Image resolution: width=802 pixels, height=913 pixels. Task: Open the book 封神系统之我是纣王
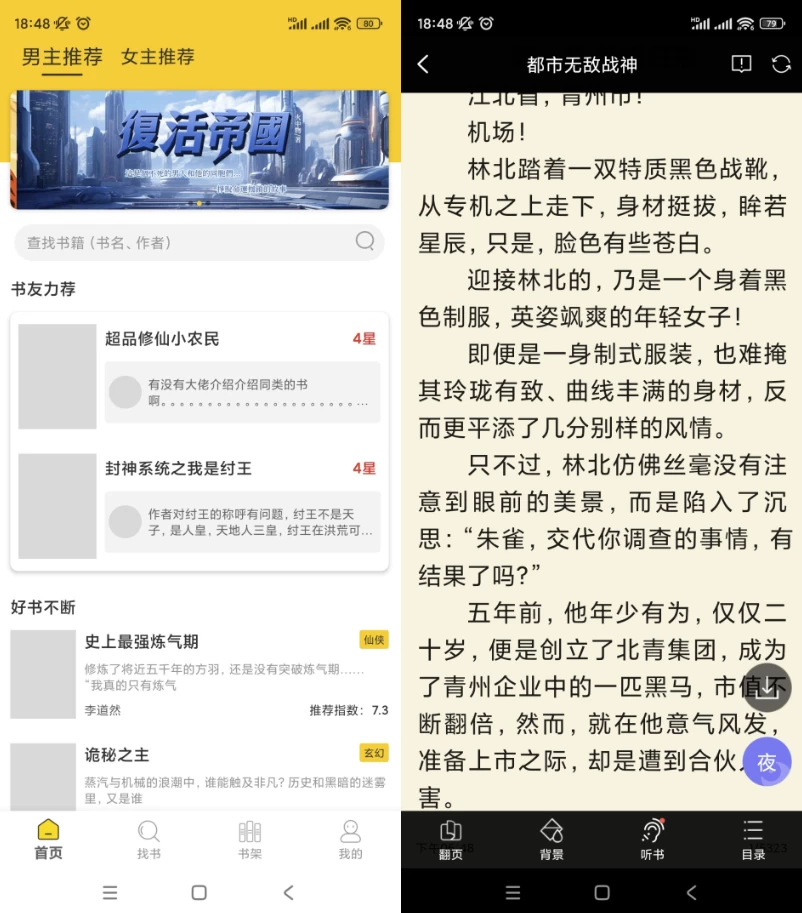click(x=178, y=468)
